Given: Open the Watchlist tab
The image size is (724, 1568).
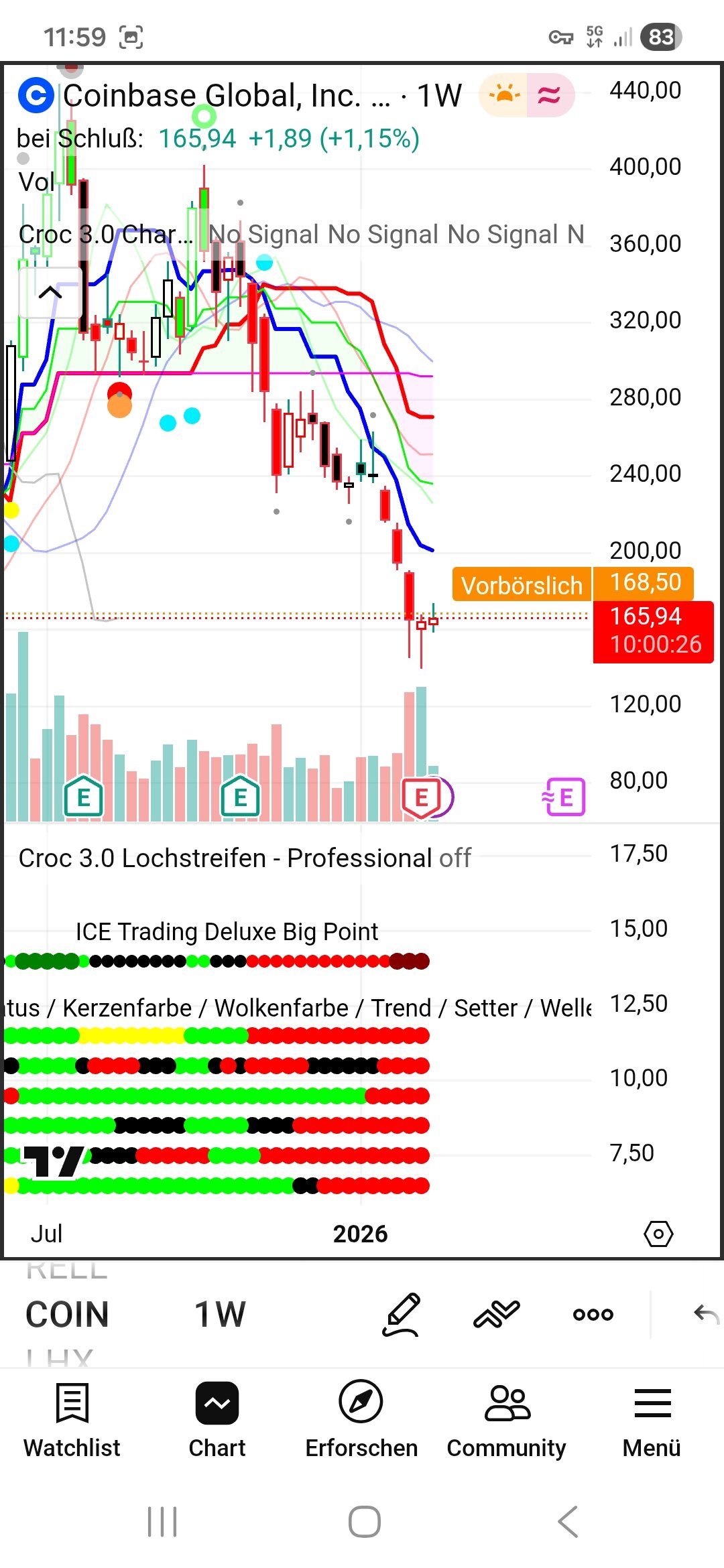Looking at the screenshot, I should (72, 1419).
